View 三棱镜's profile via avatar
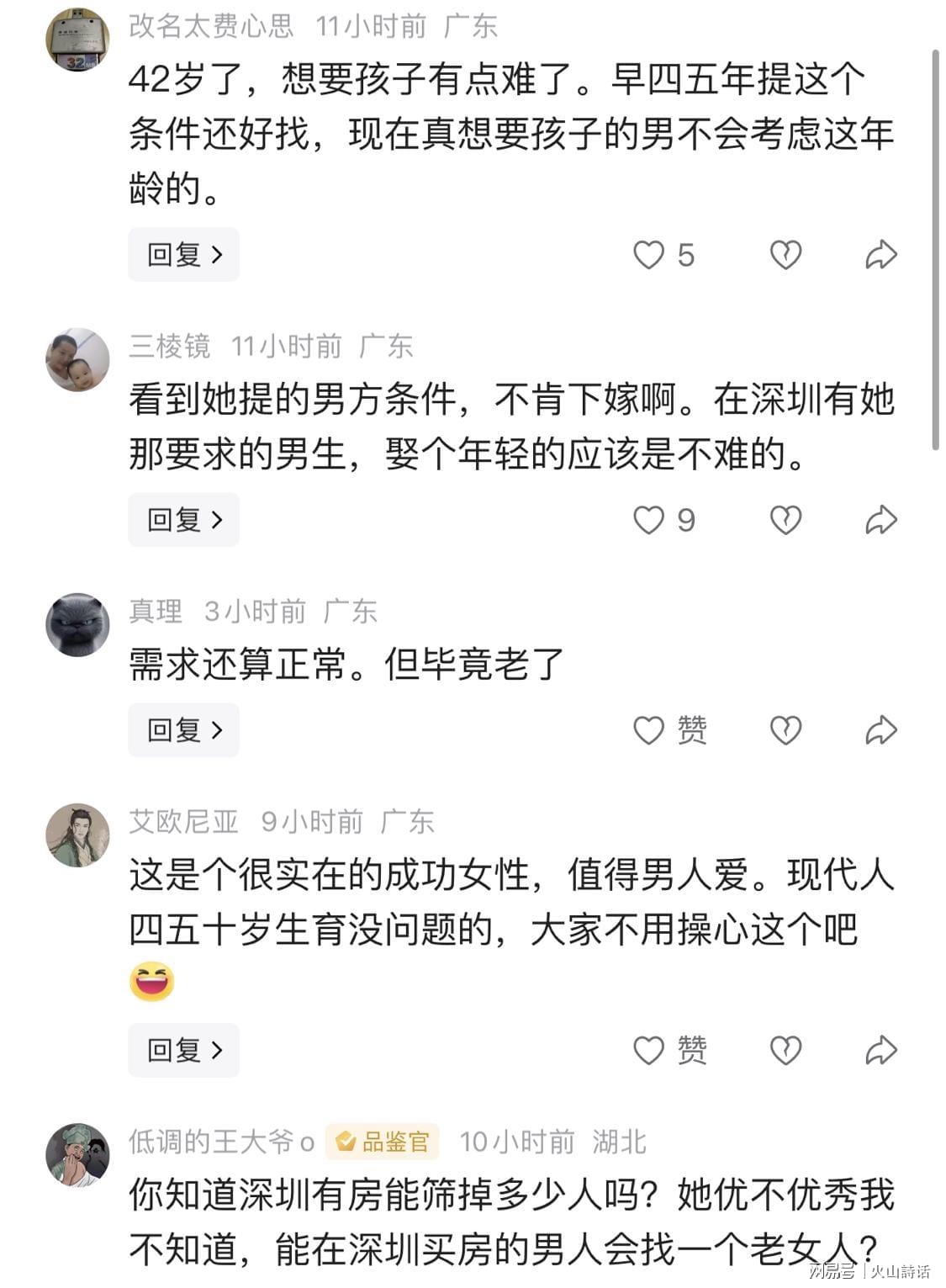Screen dimensions: 946x1288 coord(77,359)
